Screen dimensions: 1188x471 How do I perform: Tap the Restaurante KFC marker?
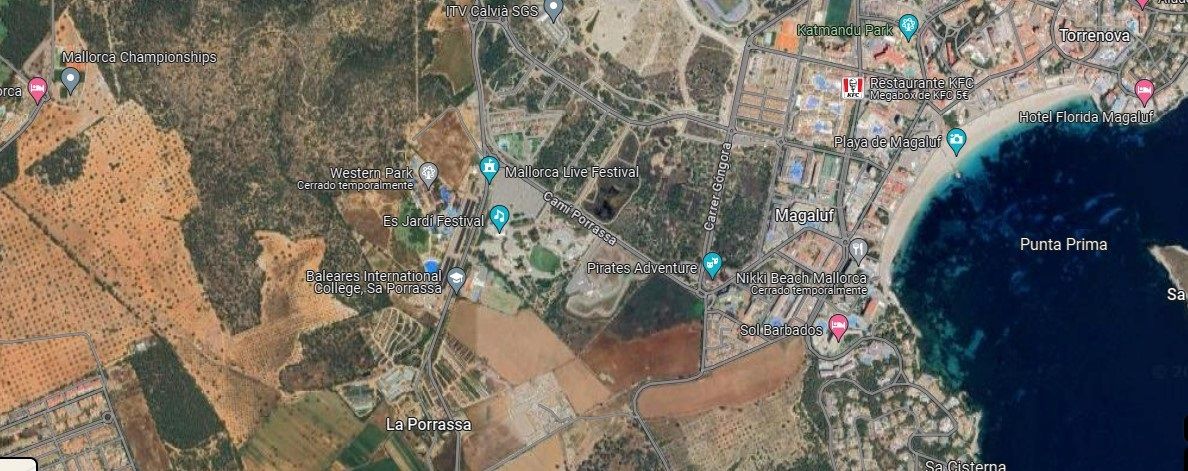[853, 88]
